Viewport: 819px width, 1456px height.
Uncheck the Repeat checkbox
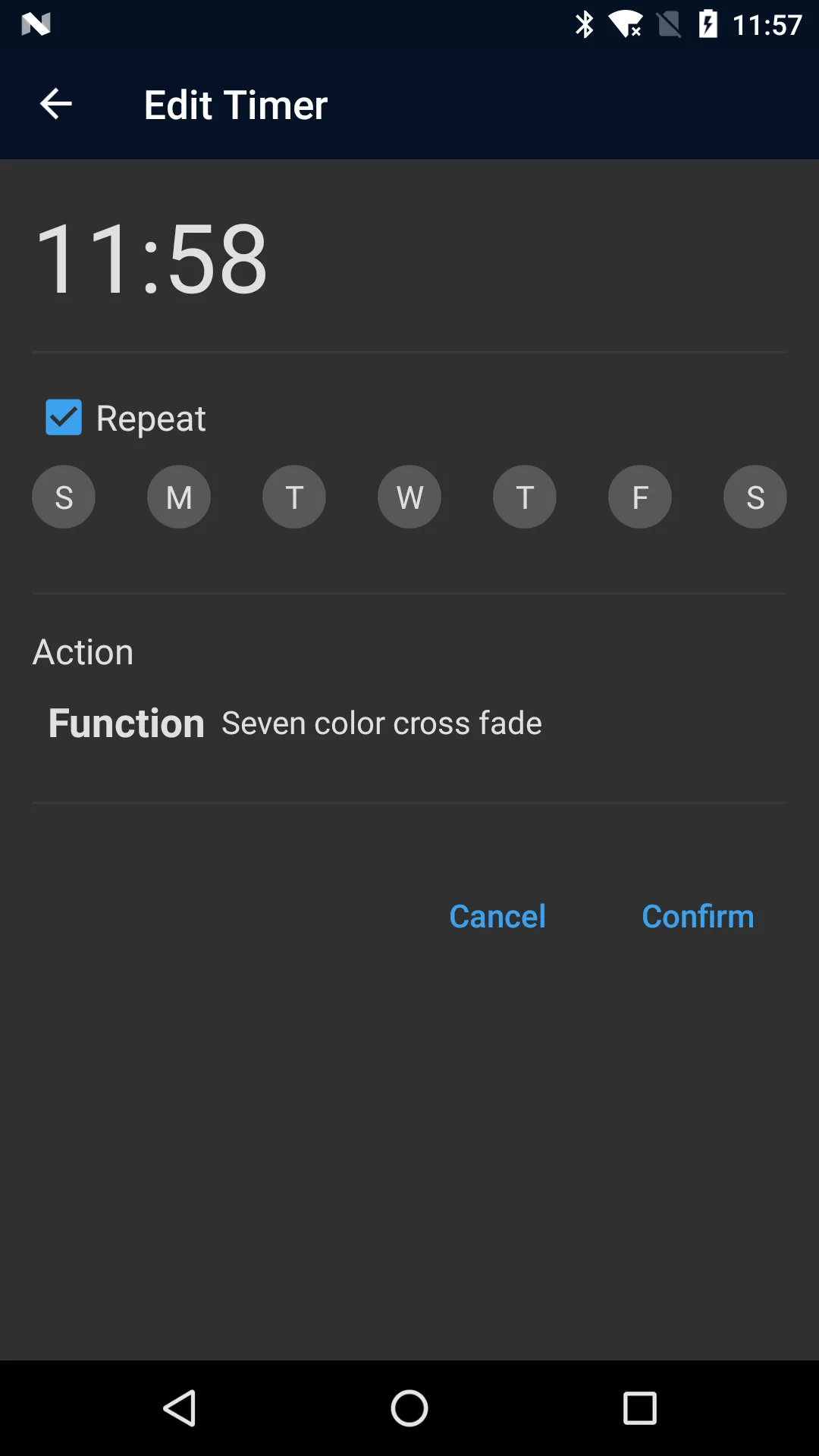pos(64,418)
